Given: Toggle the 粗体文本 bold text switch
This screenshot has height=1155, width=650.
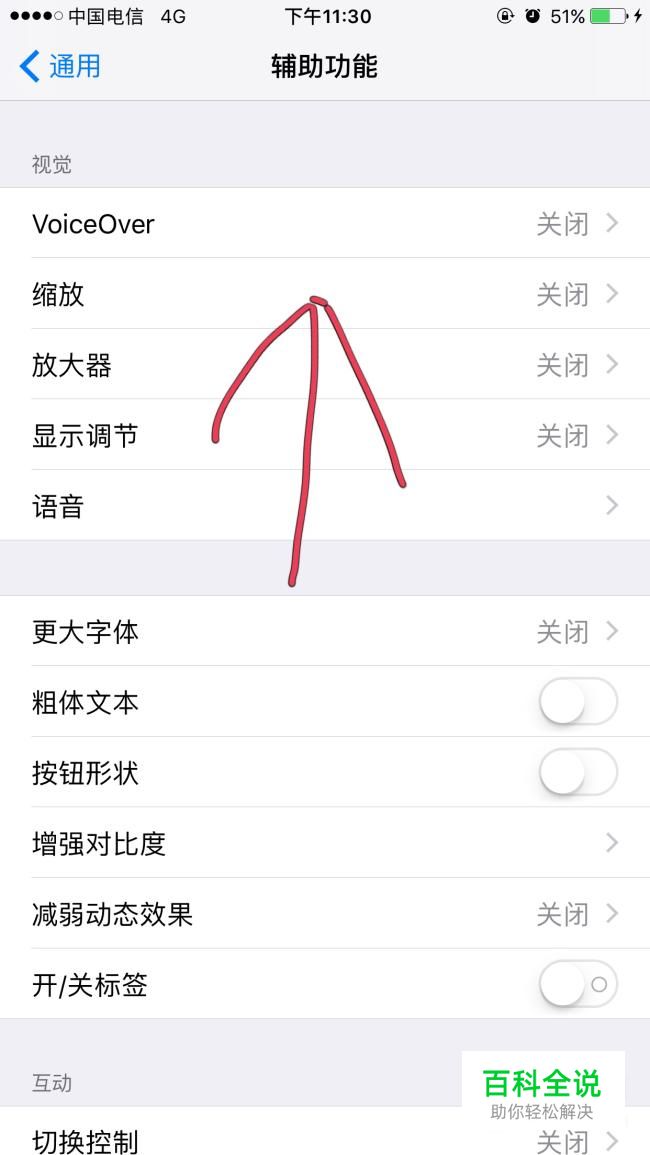Looking at the screenshot, I should (x=578, y=702).
